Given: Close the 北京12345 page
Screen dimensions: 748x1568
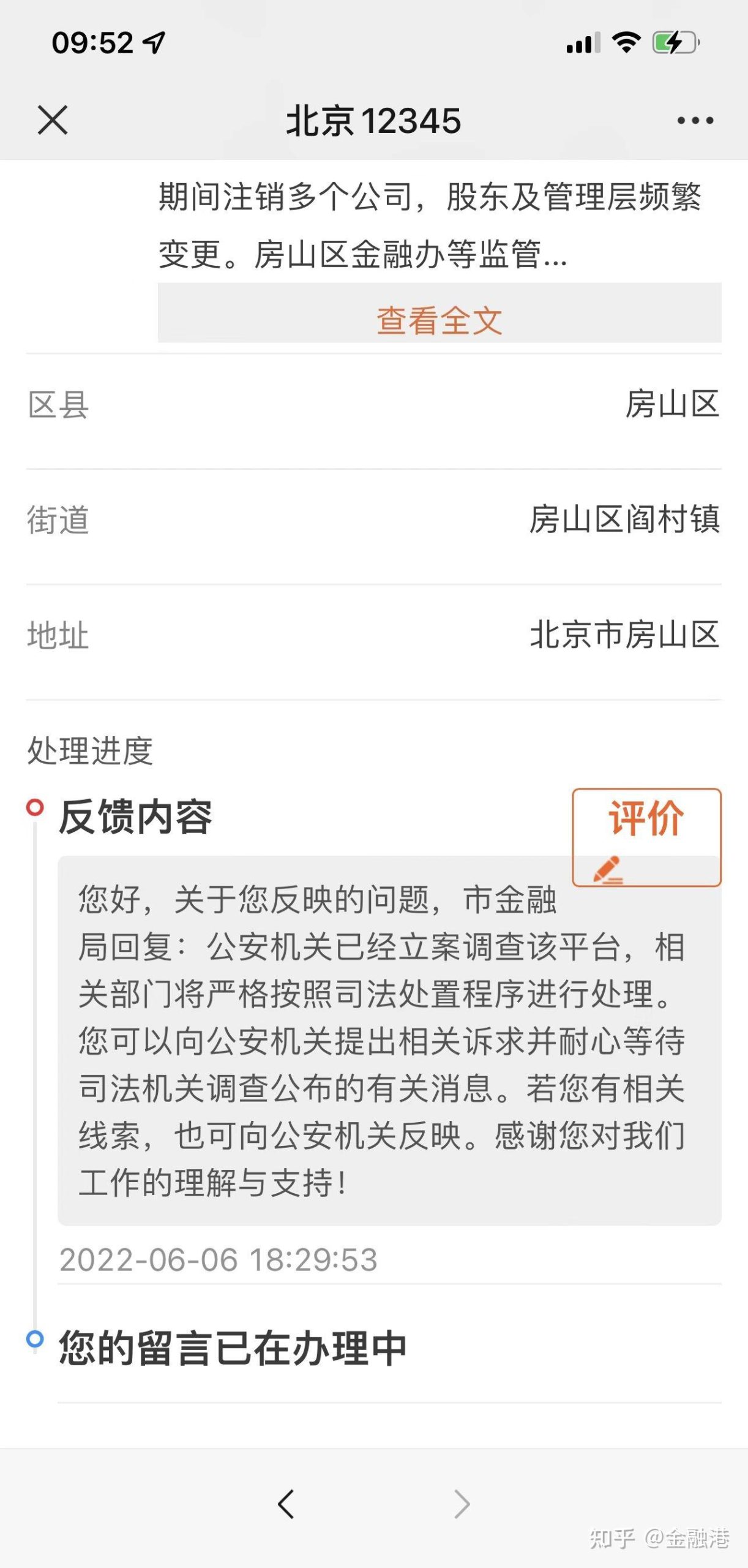Looking at the screenshot, I should pyautogui.click(x=53, y=119).
